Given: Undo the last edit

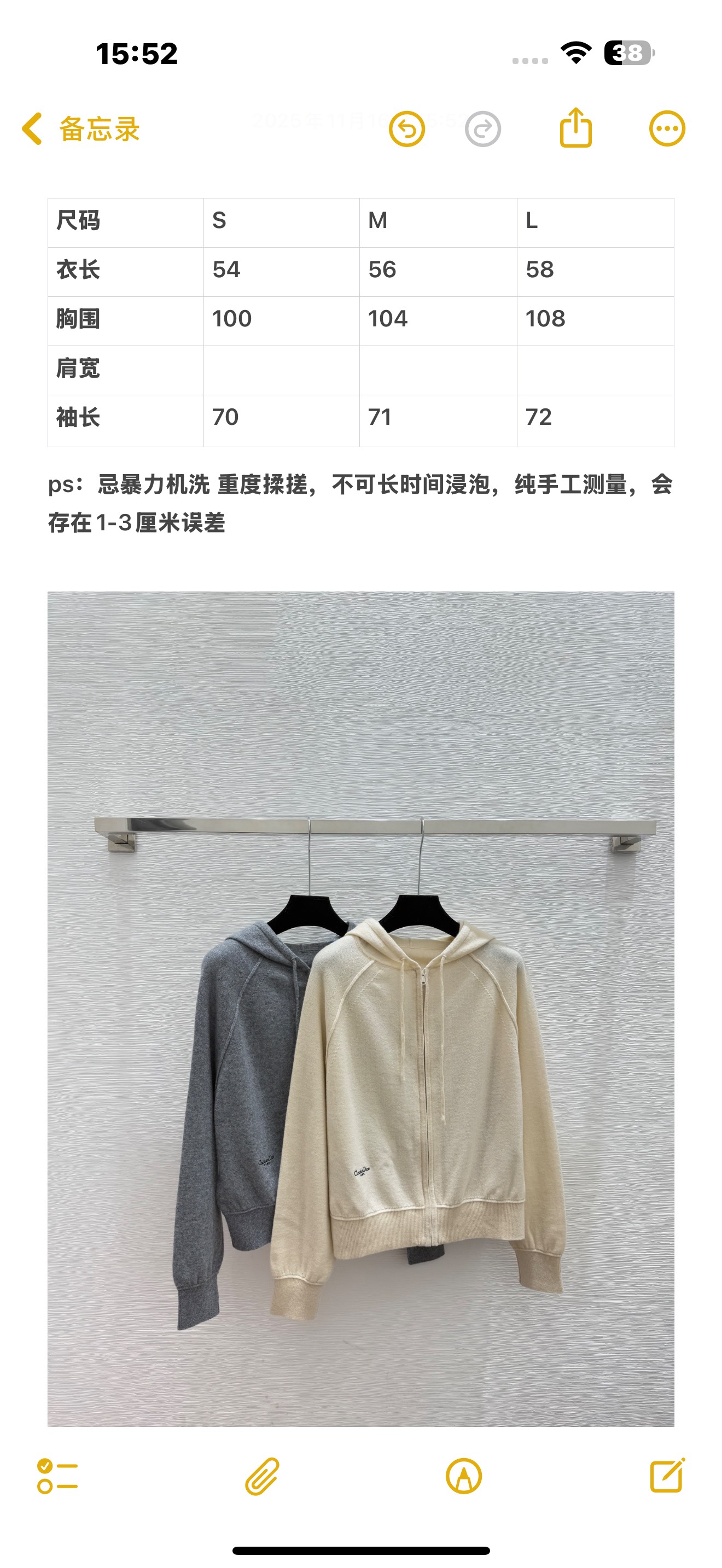Looking at the screenshot, I should click(406, 129).
